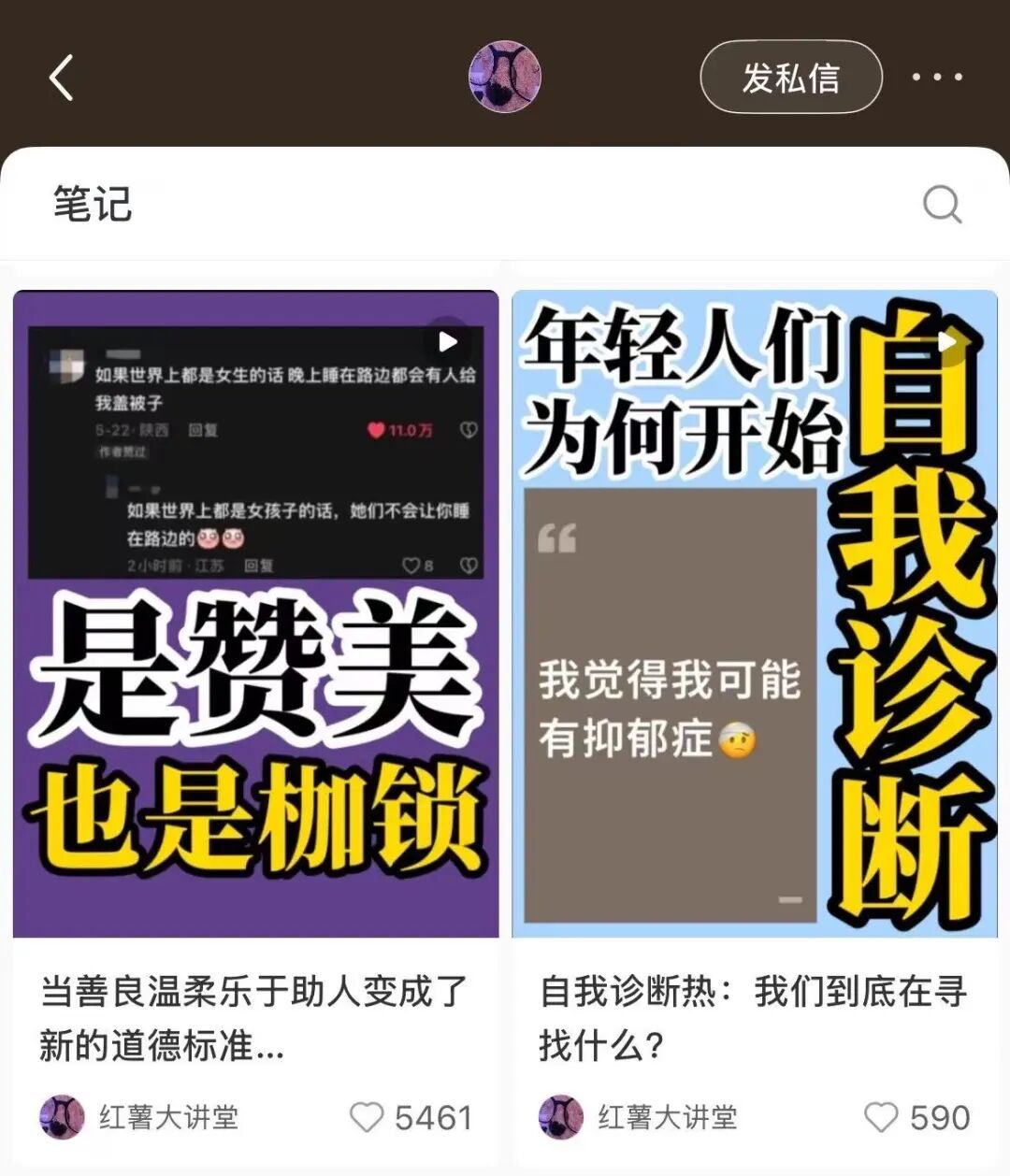The width and height of the screenshot is (1010, 1176).
Task: Open the 自我诊断 video note
Action: tap(754, 613)
